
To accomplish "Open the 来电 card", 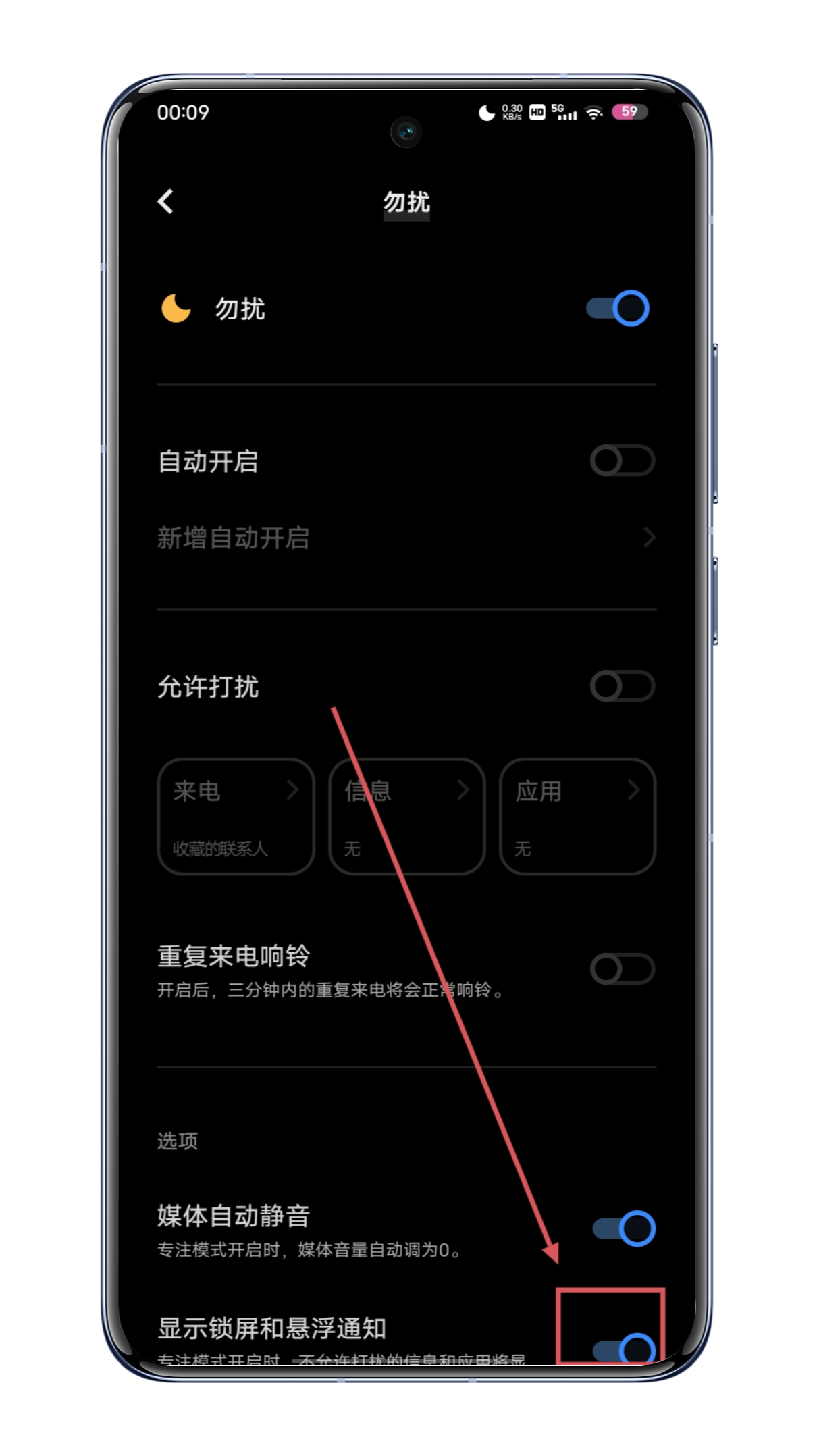I will (236, 816).
